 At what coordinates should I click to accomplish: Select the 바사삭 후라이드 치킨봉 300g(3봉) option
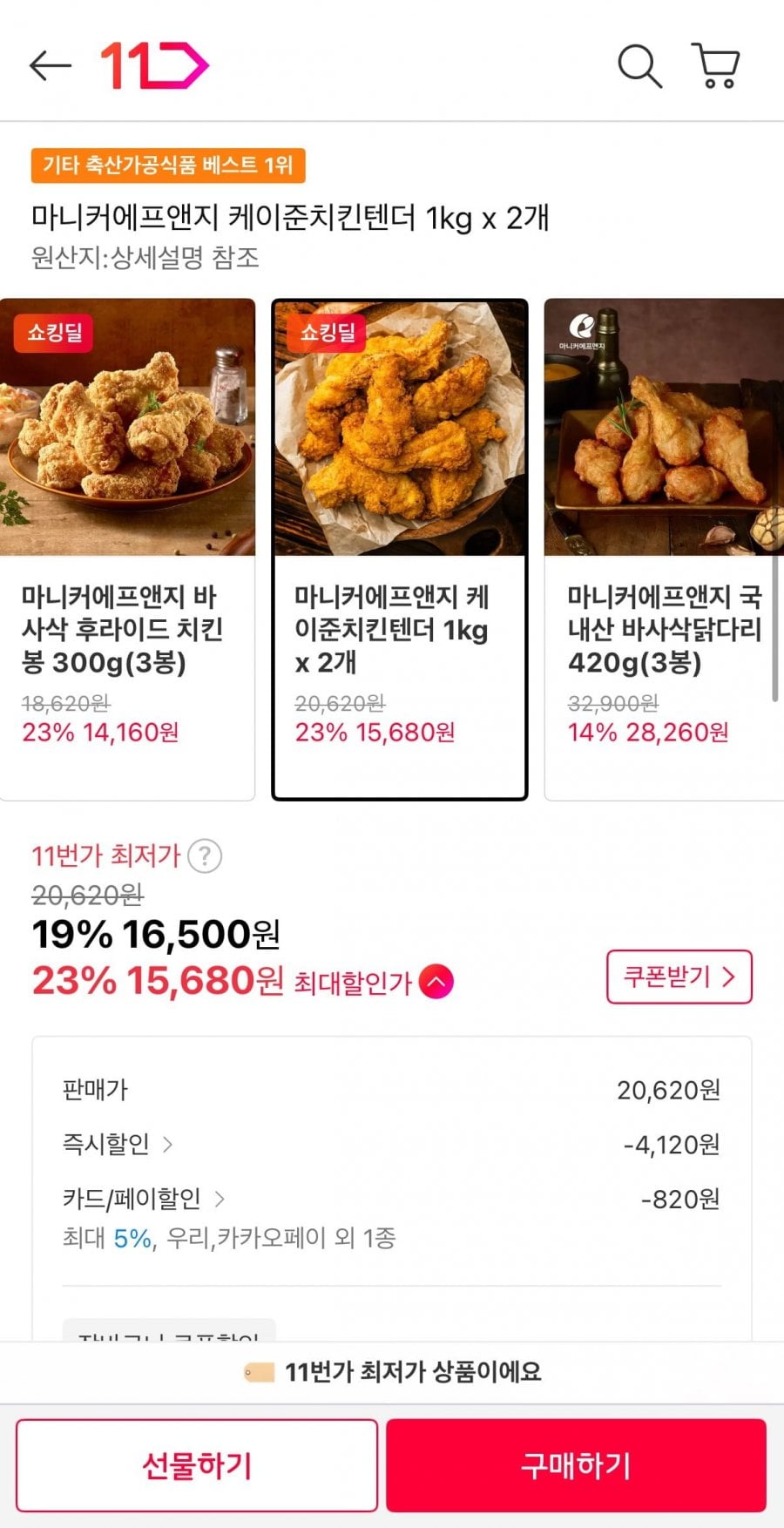pos(127,549)
